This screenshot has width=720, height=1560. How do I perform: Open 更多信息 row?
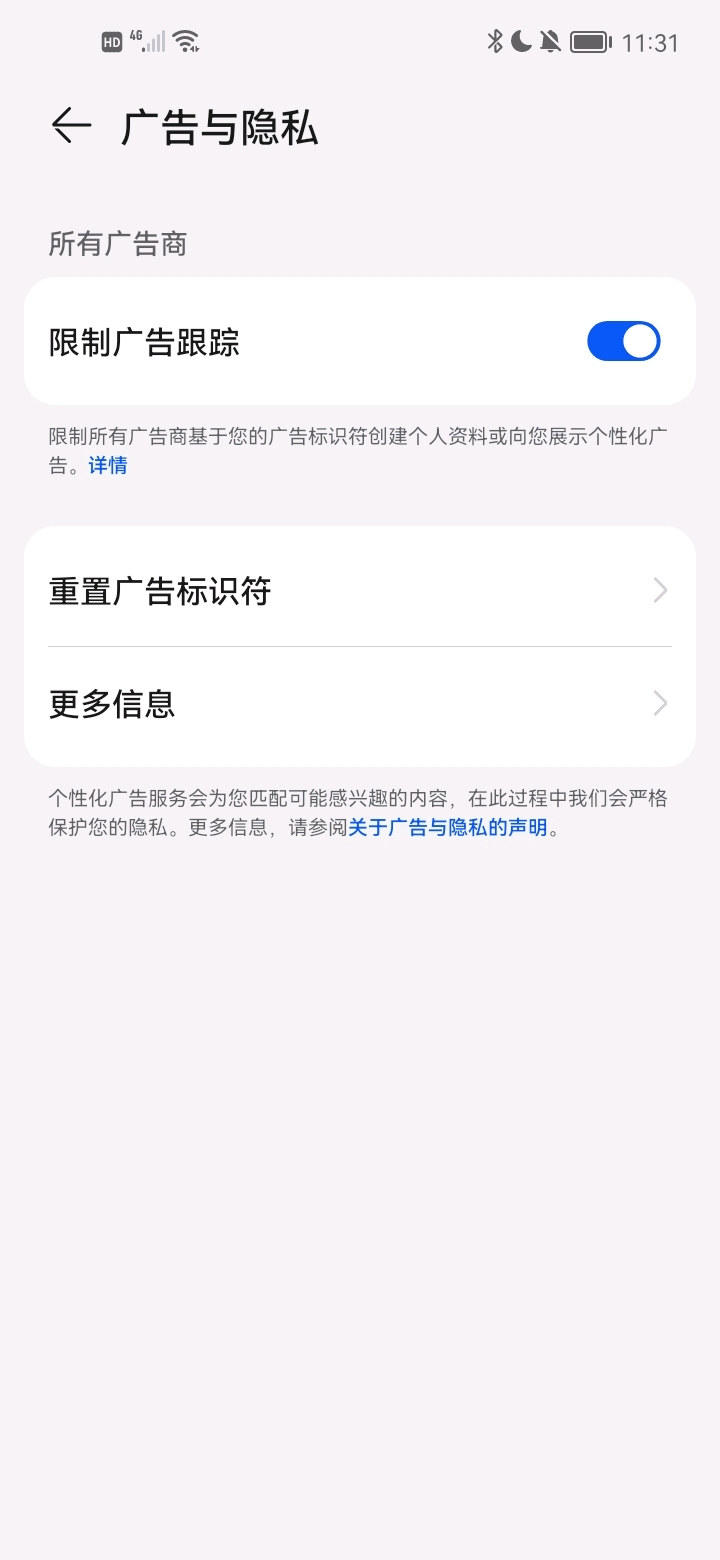pos(360,704)
